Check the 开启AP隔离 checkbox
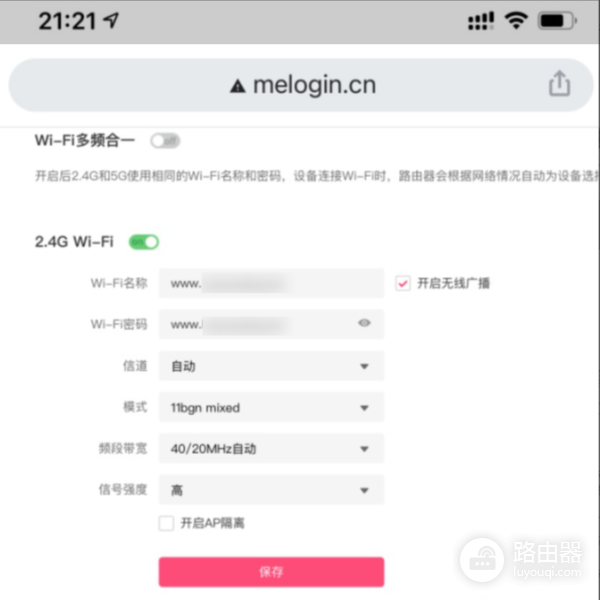Image resolution: width=600 pixels, height=600 pixels. click(x=166, y=523)
